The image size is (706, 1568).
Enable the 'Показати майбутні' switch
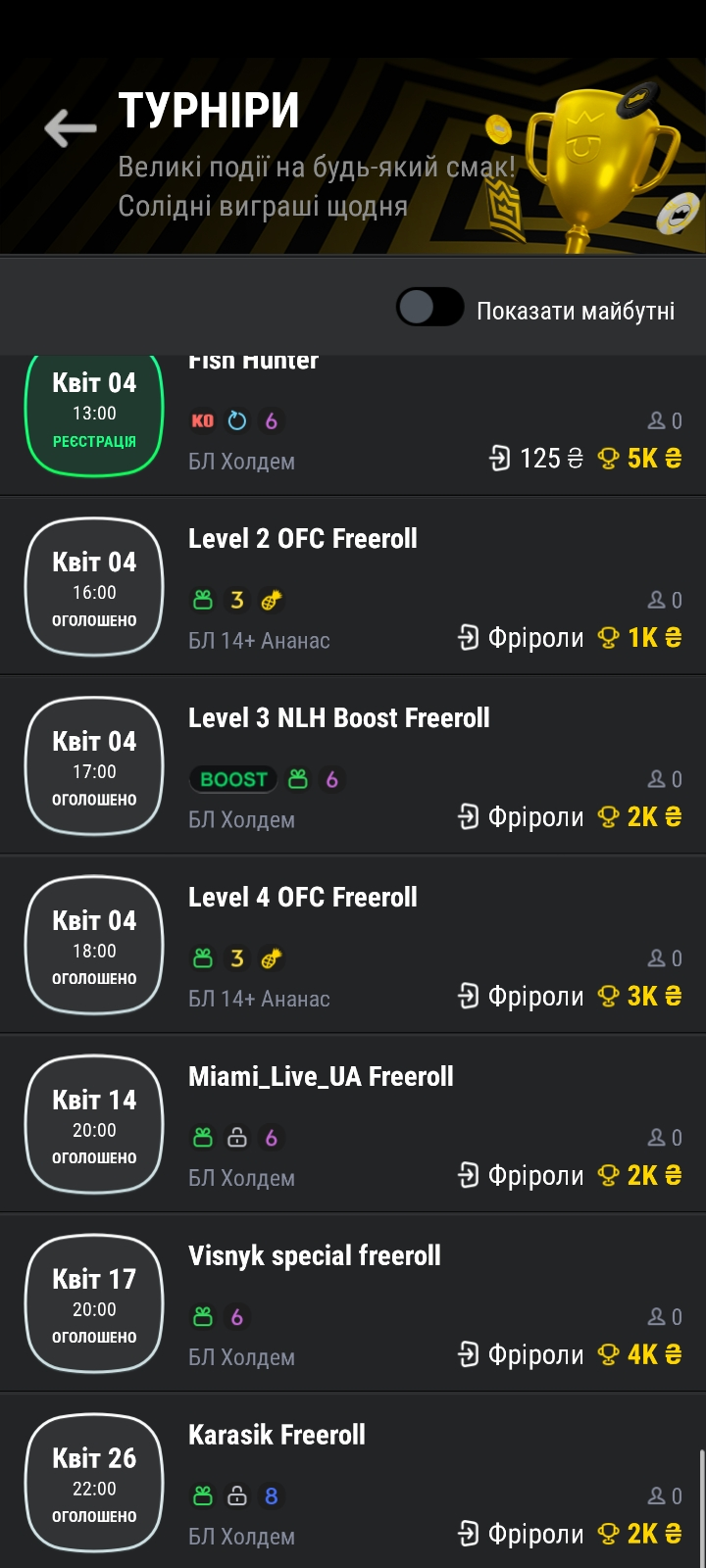[x=429, y=308]
